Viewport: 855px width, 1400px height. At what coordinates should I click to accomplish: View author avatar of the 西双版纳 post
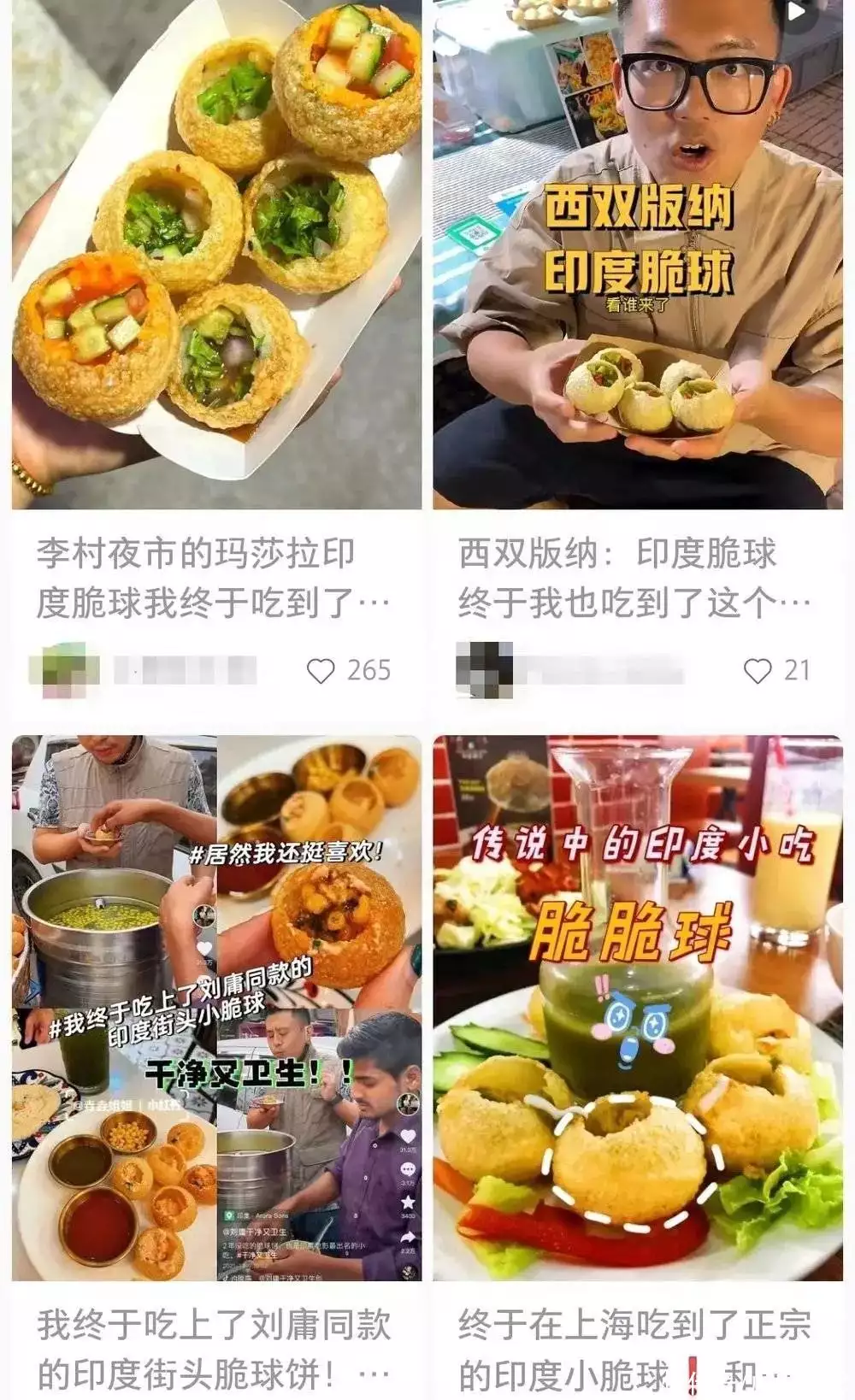tap(484, 669)
